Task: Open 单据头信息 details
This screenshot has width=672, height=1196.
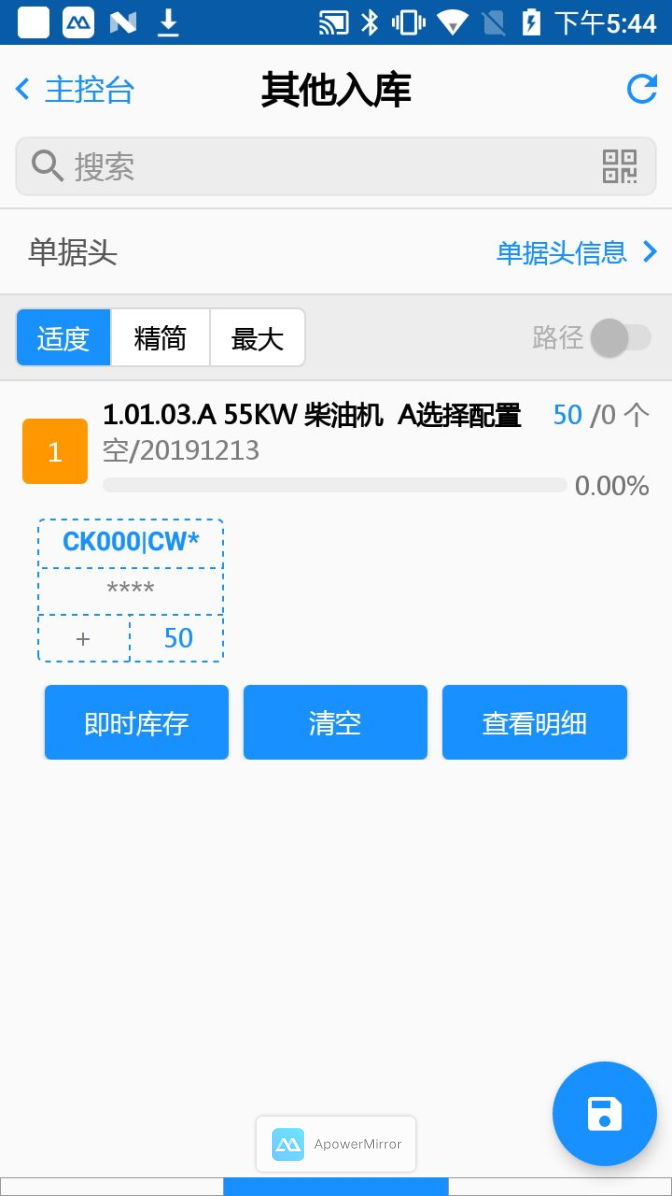Action: pyautogui.click(x=577, y=252)
